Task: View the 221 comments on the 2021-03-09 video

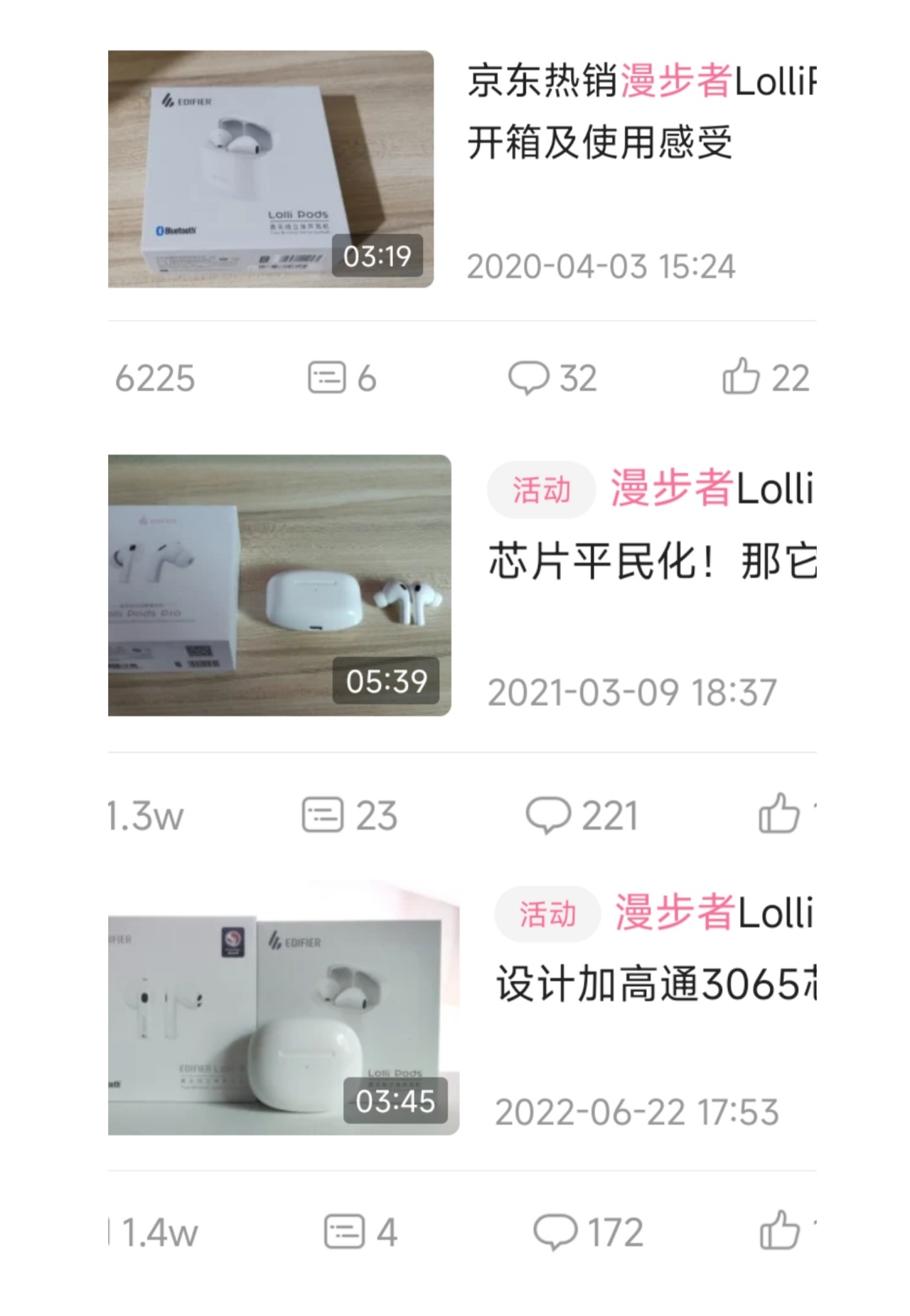Action: pyautogui.click(x=582, y=815)
